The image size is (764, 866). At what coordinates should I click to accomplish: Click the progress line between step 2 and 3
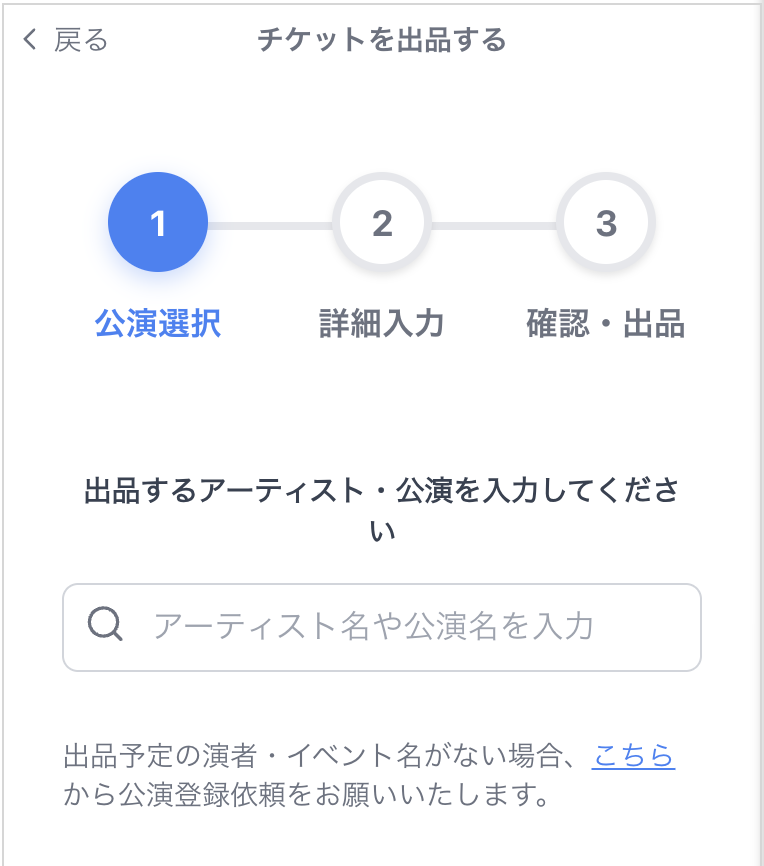pyautogui.click(x=493, y=222)
